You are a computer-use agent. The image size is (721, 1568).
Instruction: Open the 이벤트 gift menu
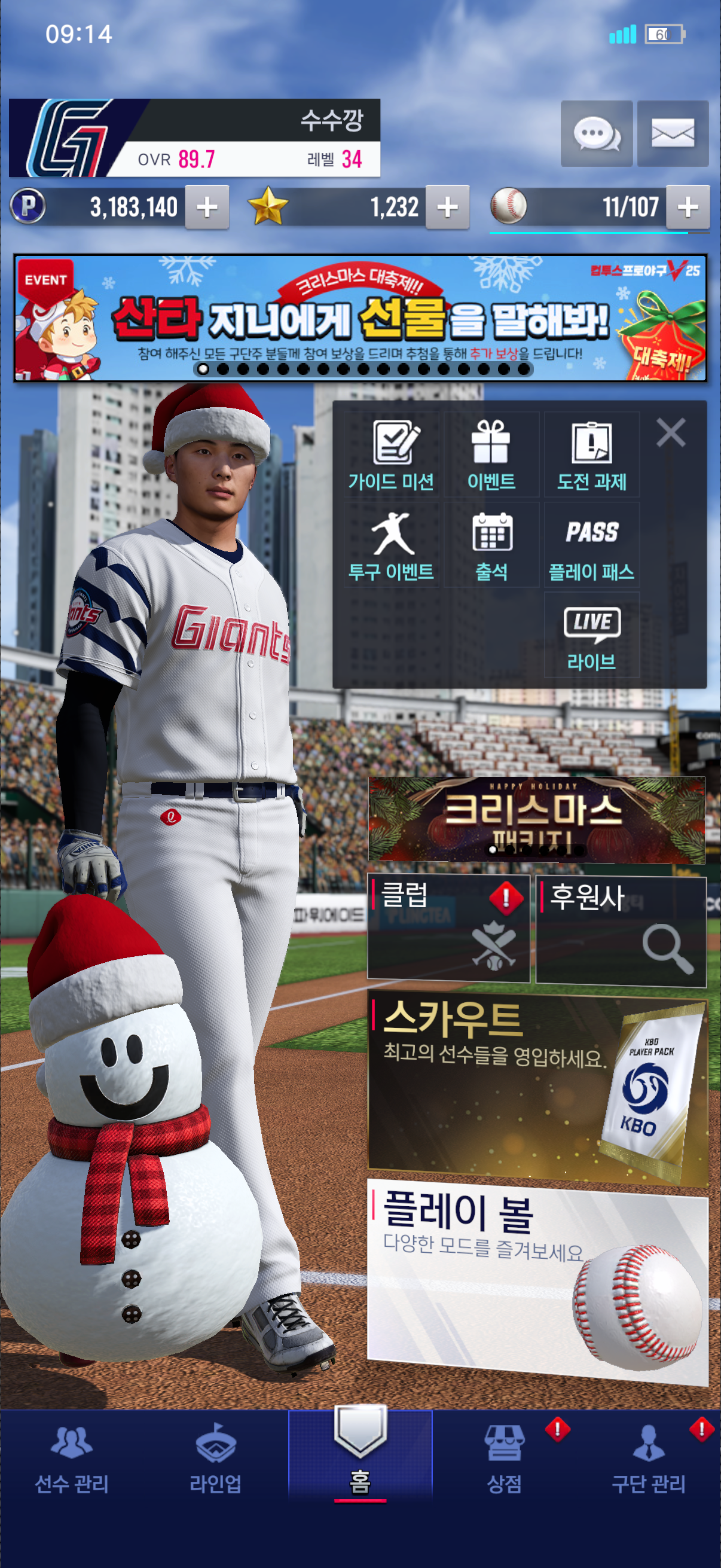(491, 454)
